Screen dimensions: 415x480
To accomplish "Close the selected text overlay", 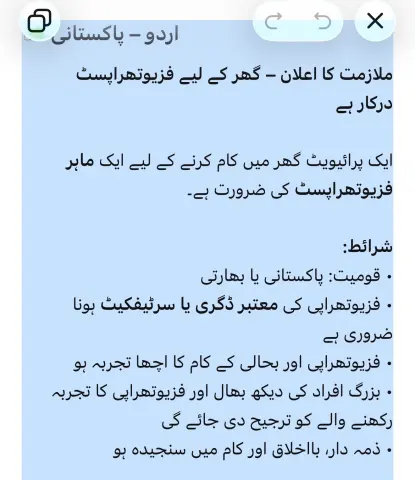I will [375, 22].
